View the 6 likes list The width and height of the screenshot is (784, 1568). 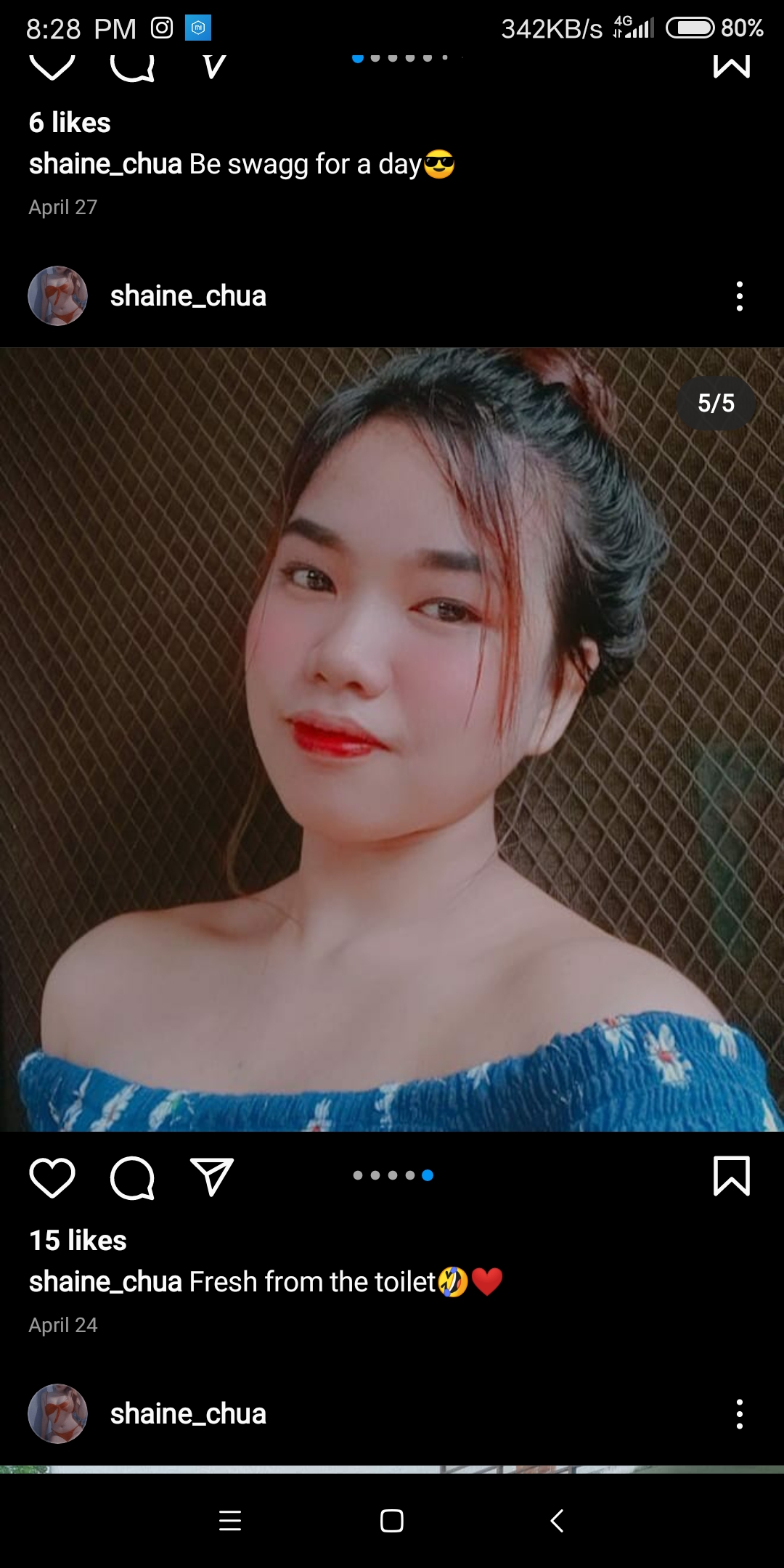point(70,123)
